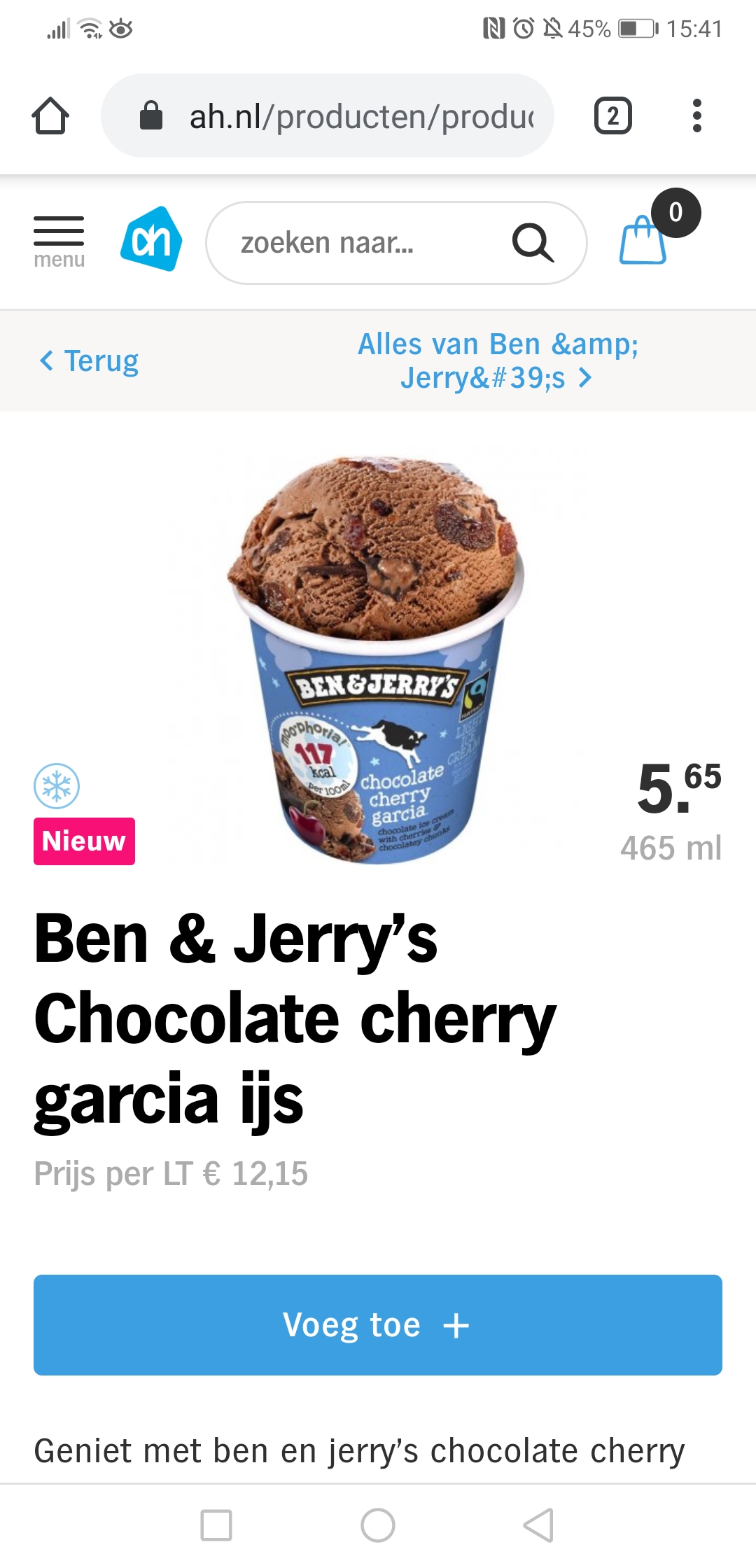Open the Albert Heijn menu
This screenshot has width=756, height=1568.
(59, 241)
